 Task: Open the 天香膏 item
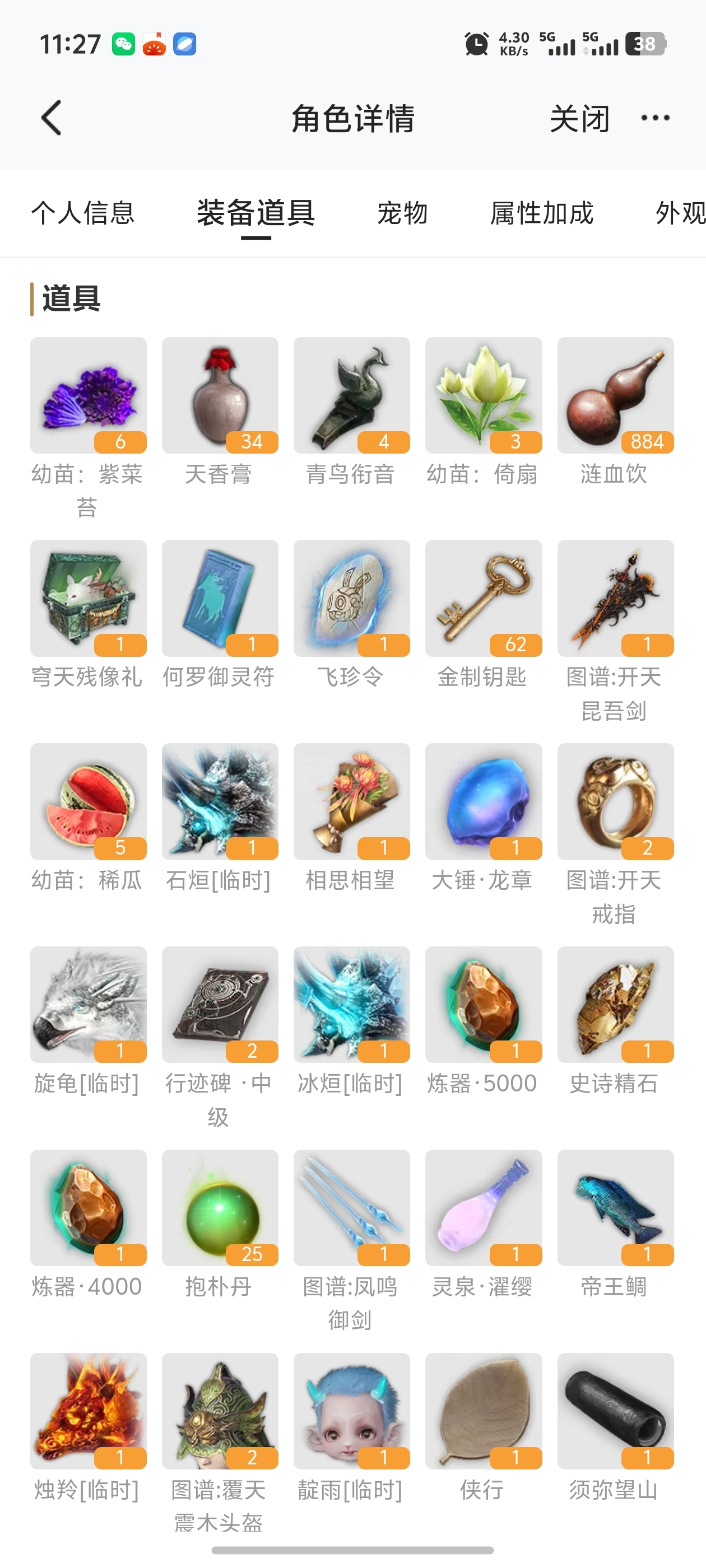[220, 396]
